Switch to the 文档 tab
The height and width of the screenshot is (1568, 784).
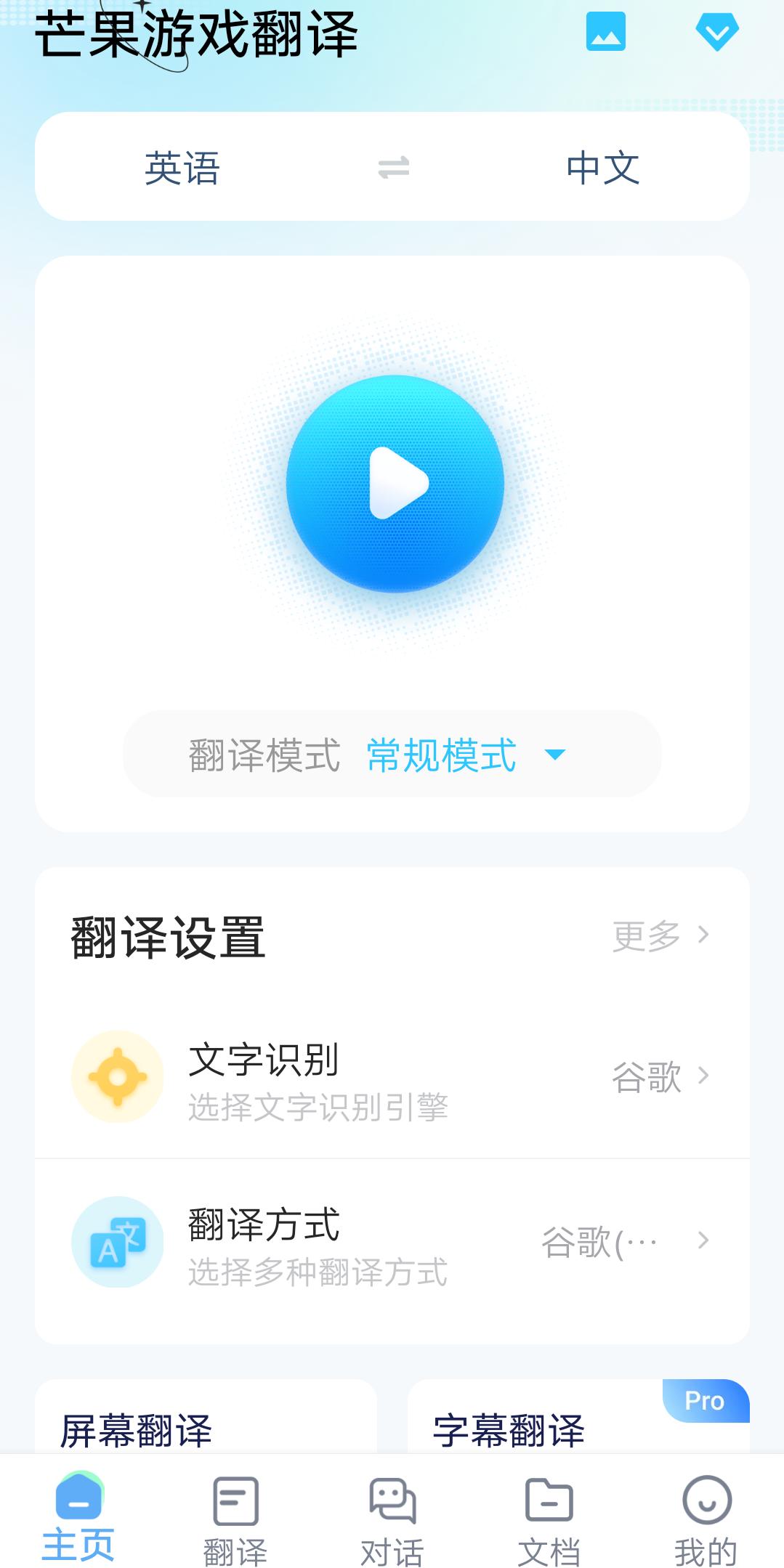coord(549,1521)
